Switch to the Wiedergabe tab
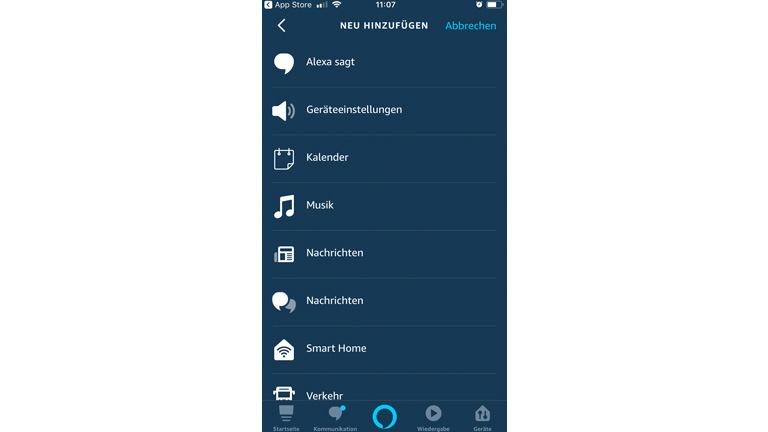768x432 pixels. pyautogui.click(x=433, y=417)
